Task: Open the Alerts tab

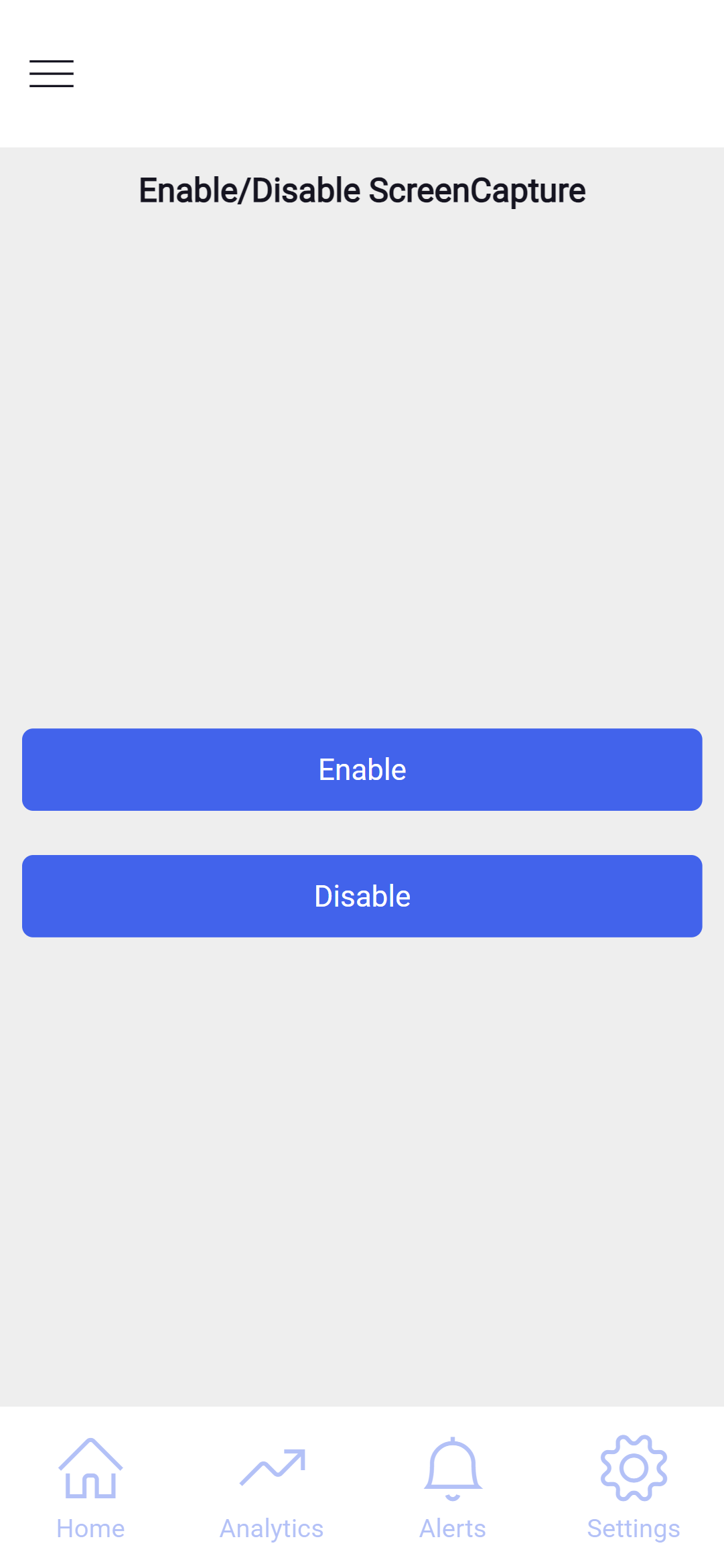Action: tap(453, 1488)
